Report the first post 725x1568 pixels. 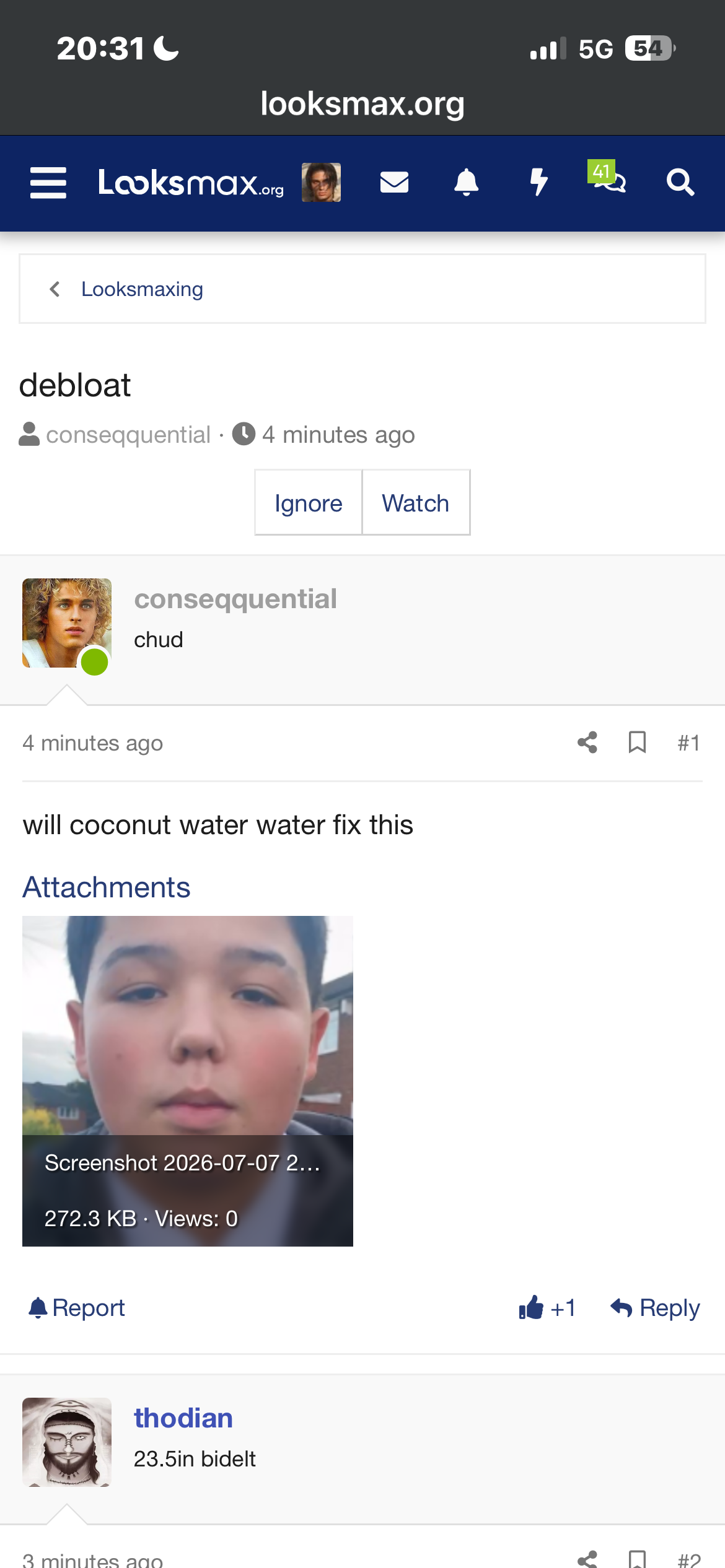(x=77, y=1308)
